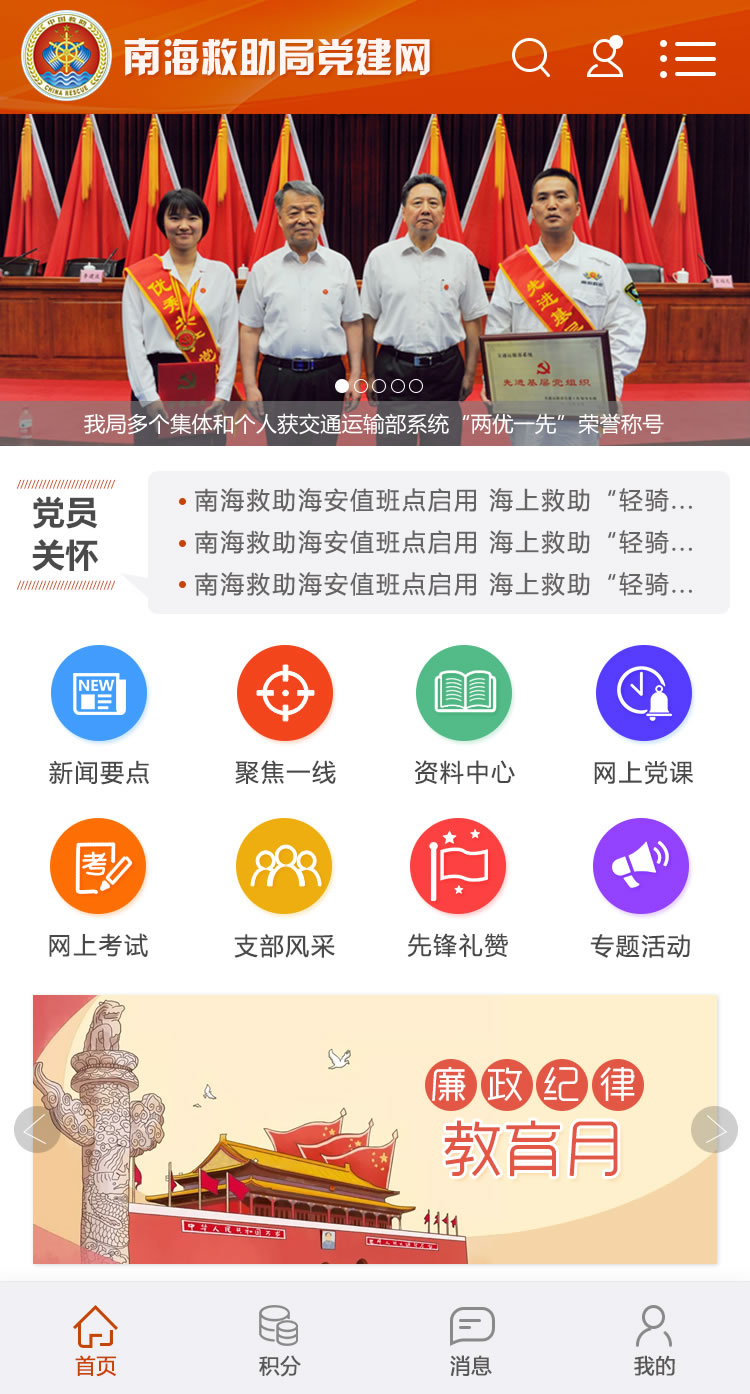Open 资料中心 materials center icon
Screen dimensions: 750x1394
(464, 692)
